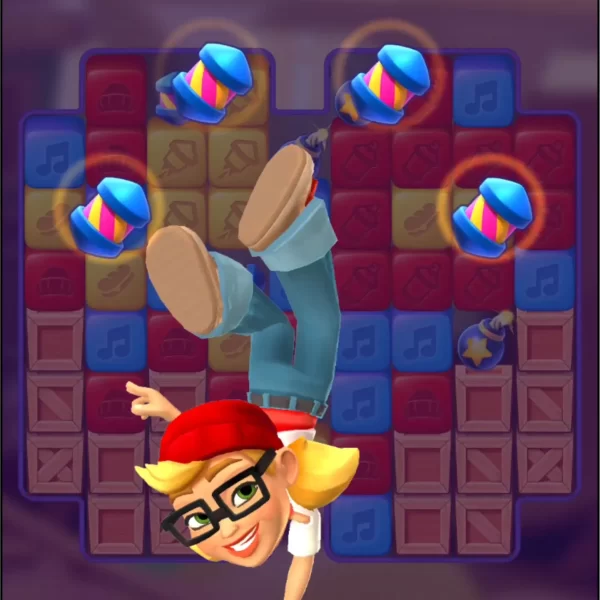Tap the star bomb on the board
Screen dimensions: 600x600
pyautogui.click(x=480, y=342)
